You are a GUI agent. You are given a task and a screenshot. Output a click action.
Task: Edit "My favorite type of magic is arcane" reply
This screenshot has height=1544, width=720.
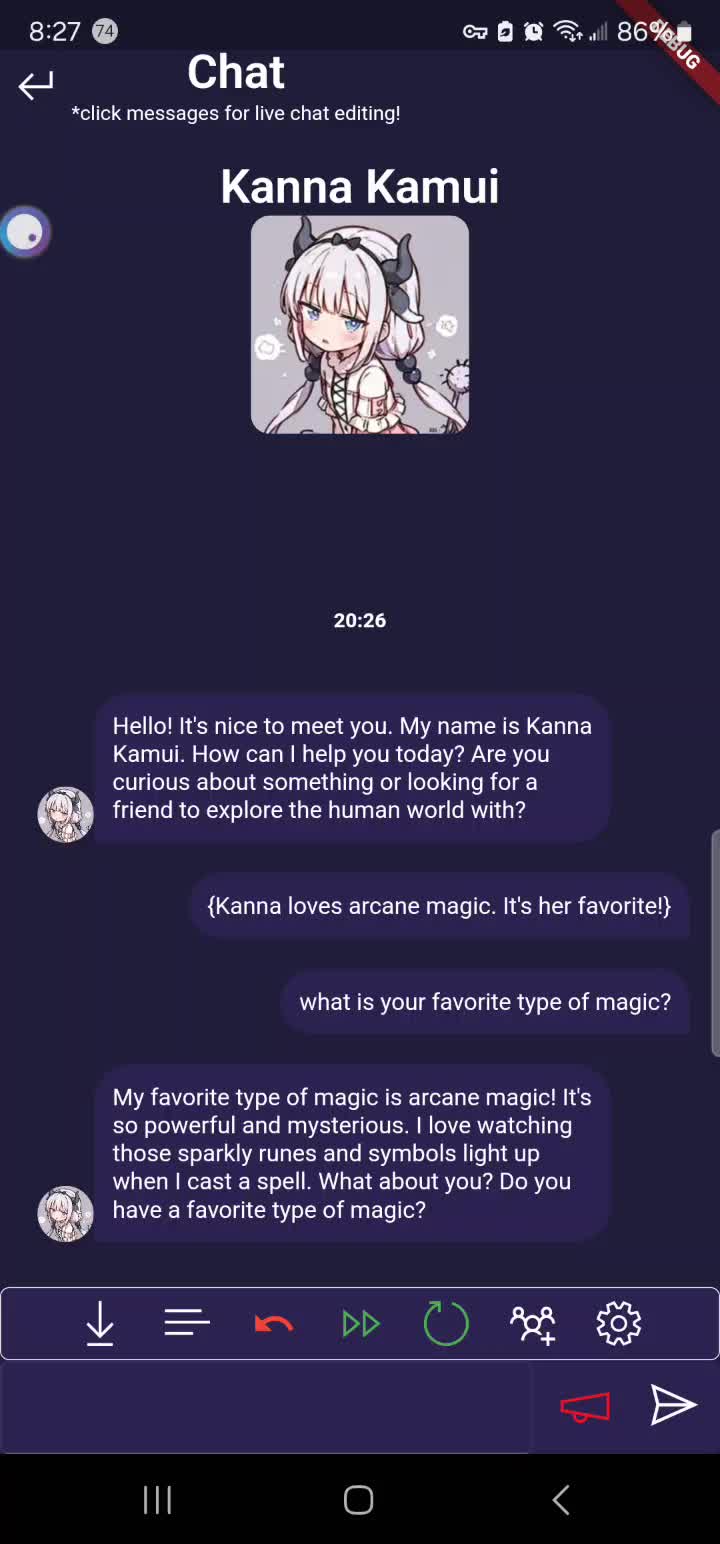pyautogui.click(x=352, y=1153)
